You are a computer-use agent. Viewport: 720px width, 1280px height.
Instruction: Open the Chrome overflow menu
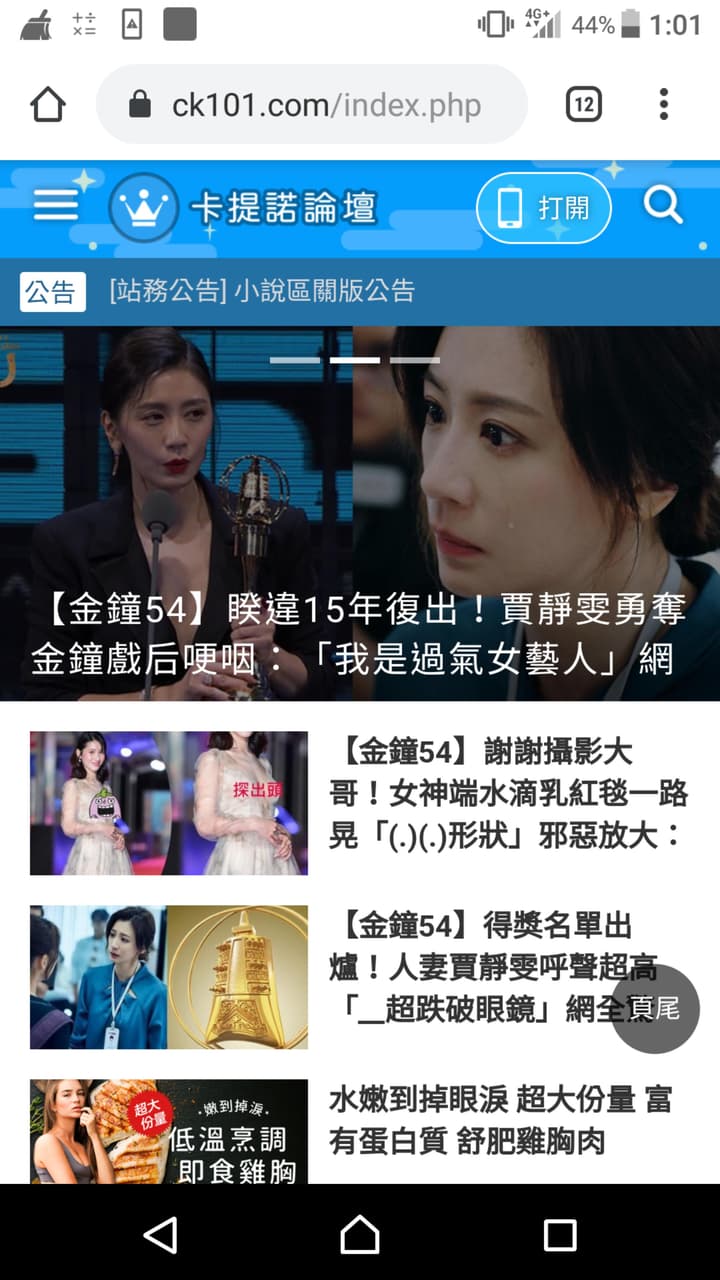[x=663, y=104]
